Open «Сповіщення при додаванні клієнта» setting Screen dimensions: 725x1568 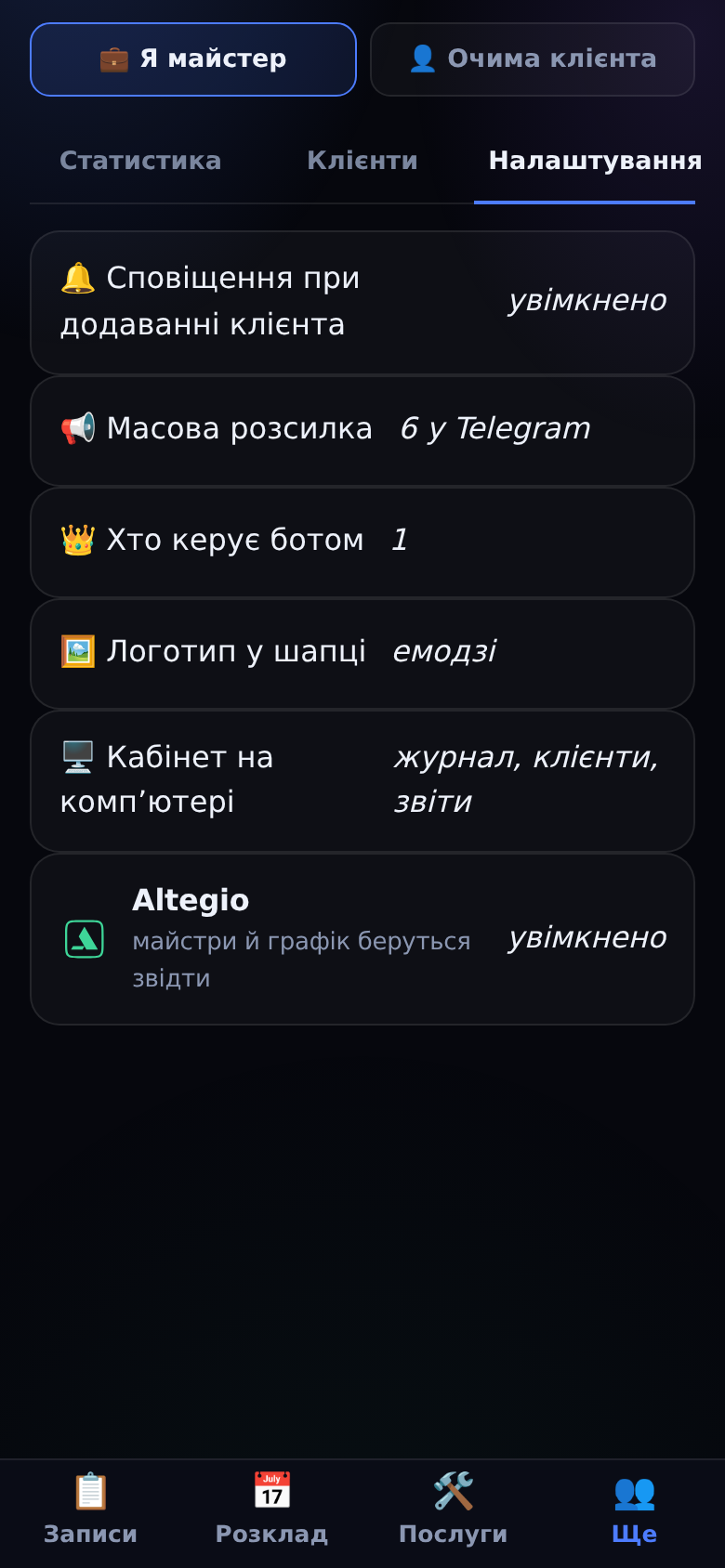click(x=362, y=303)
